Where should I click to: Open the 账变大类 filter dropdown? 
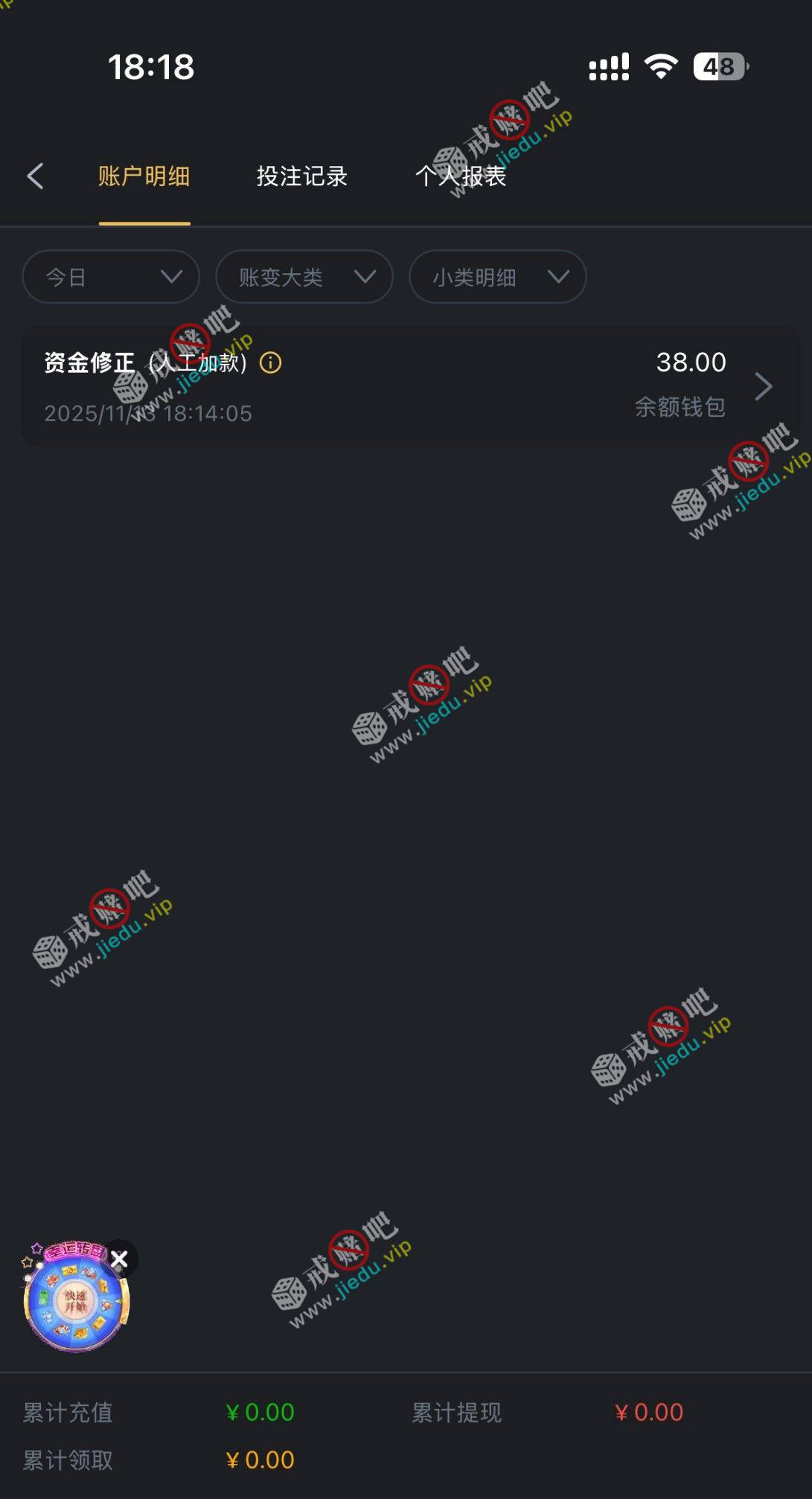click(x=304, y=277)
